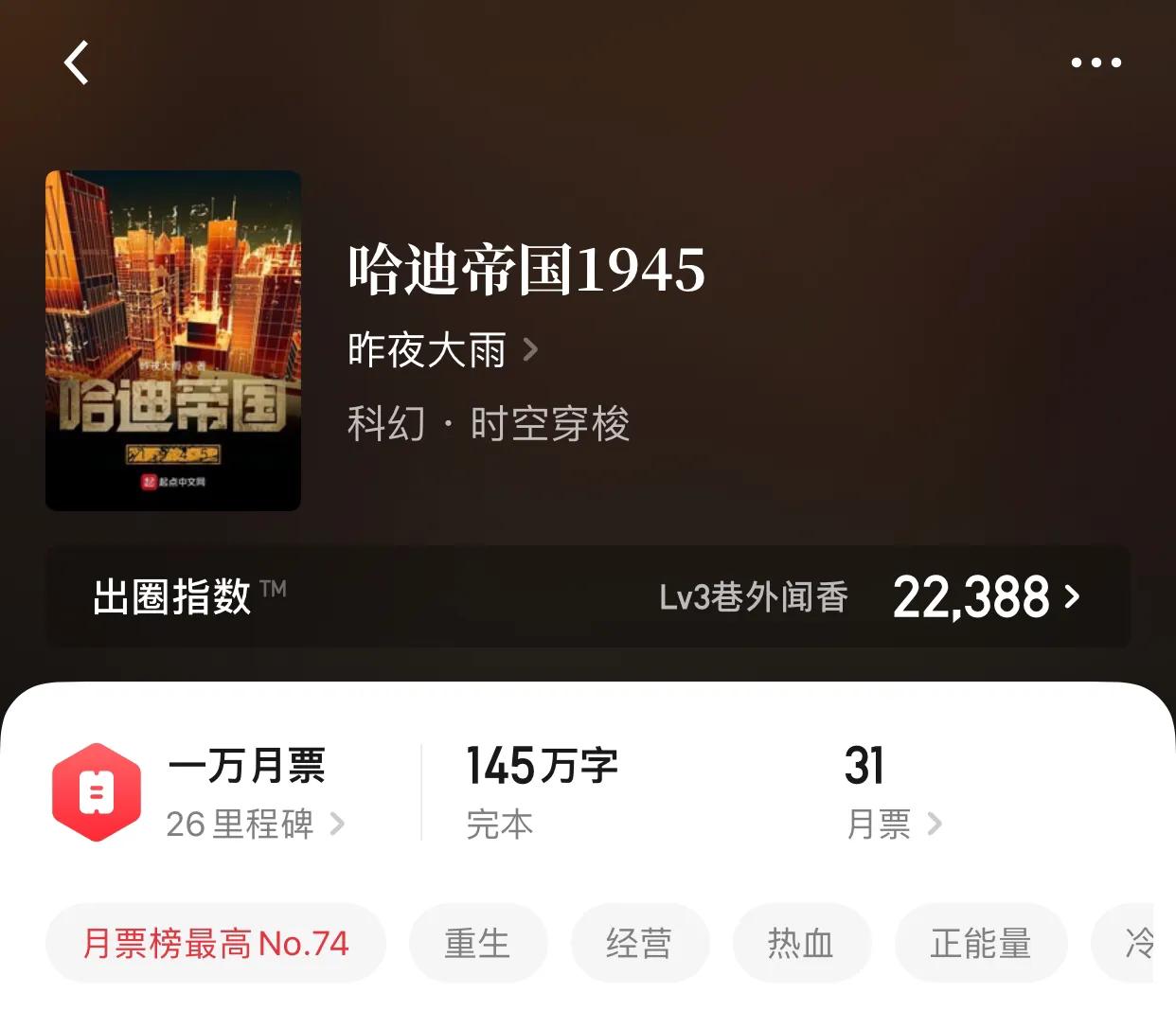Viewport: 1176px width, 1011px height.
Task: Select the 重生 tag chip
Action: pos(477,943)
